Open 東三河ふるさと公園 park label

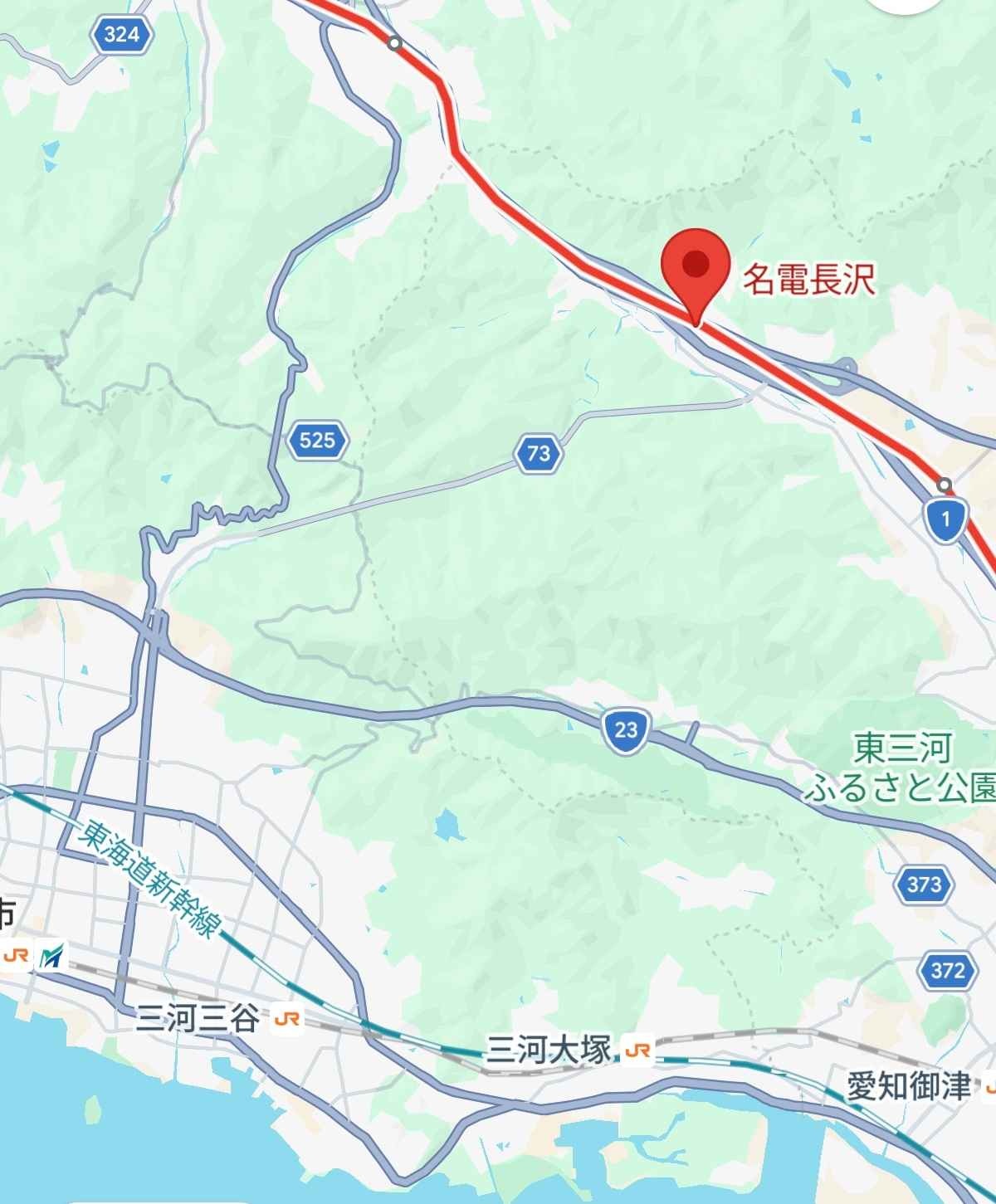point(901,768)
